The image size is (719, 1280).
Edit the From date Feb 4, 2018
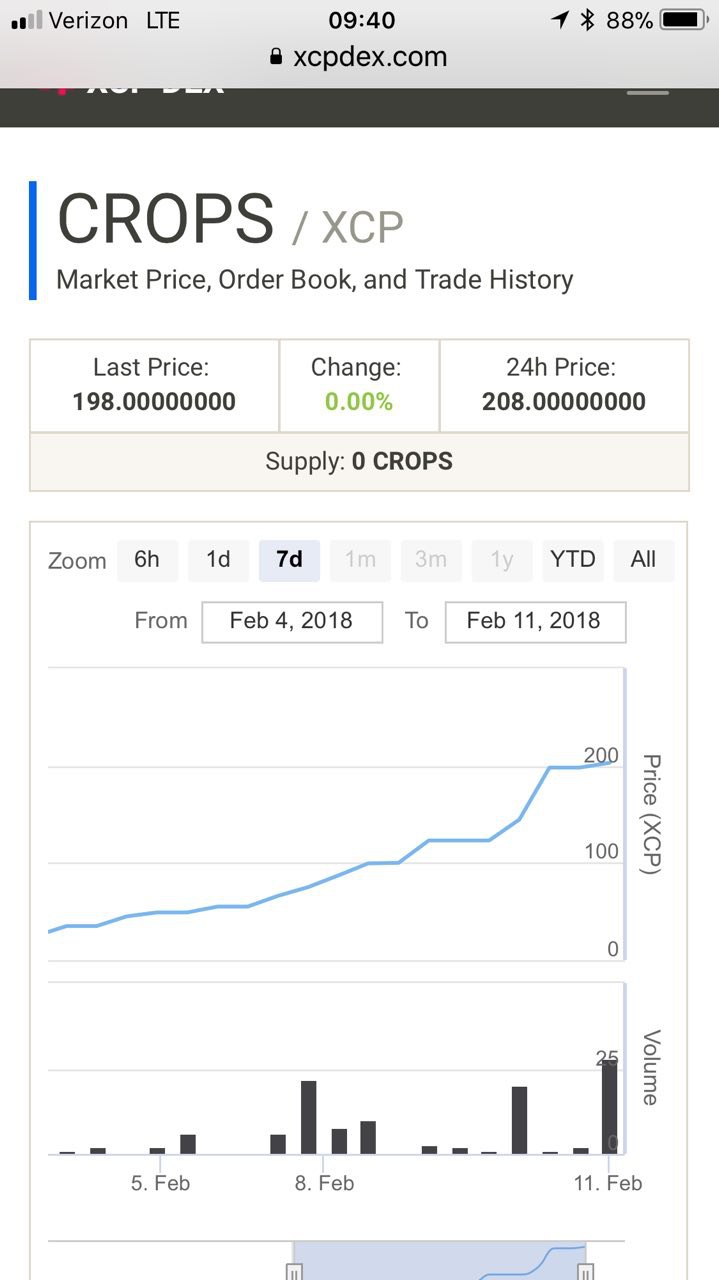click(292, 621)
